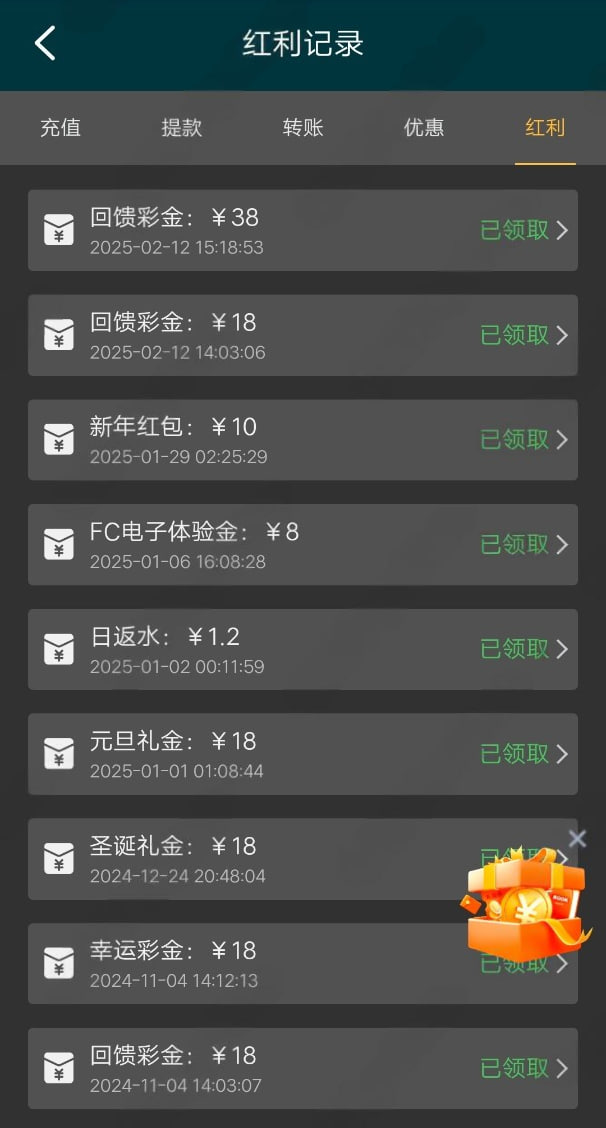
Task: View the FC电子体验金 ¥8 record
Action: (303, 545)
